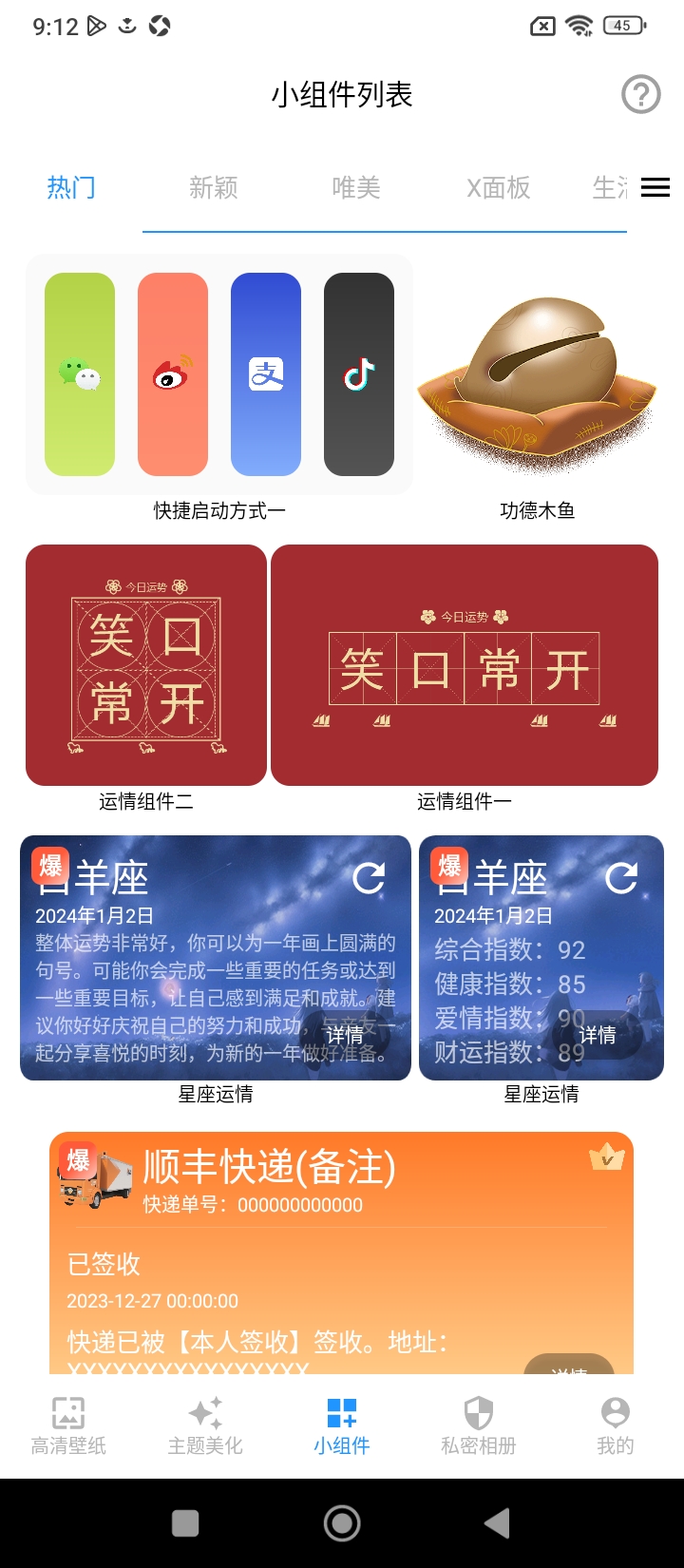Open the small 星座运情 widget with index scores

point(541,958)
